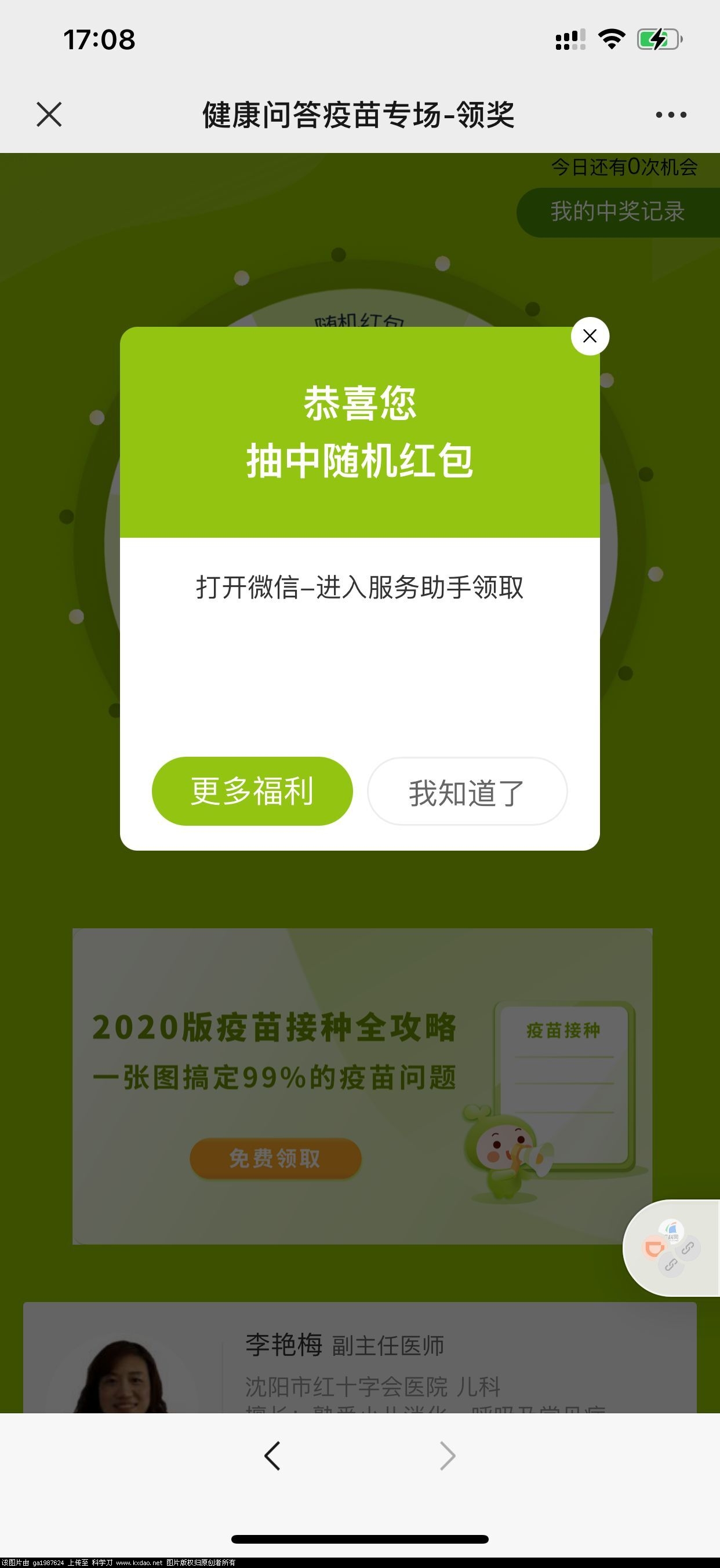Open the DingTalk icon in the floating widget
720x1568 pixels.
click(654, 1247)
